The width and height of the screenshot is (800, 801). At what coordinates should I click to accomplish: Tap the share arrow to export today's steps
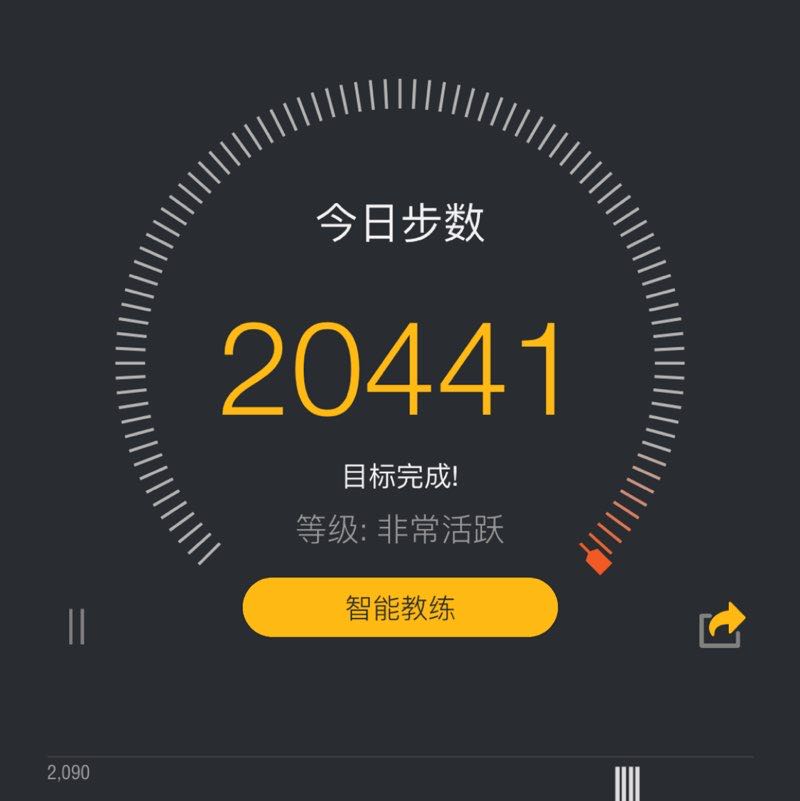tap(719, 623)
